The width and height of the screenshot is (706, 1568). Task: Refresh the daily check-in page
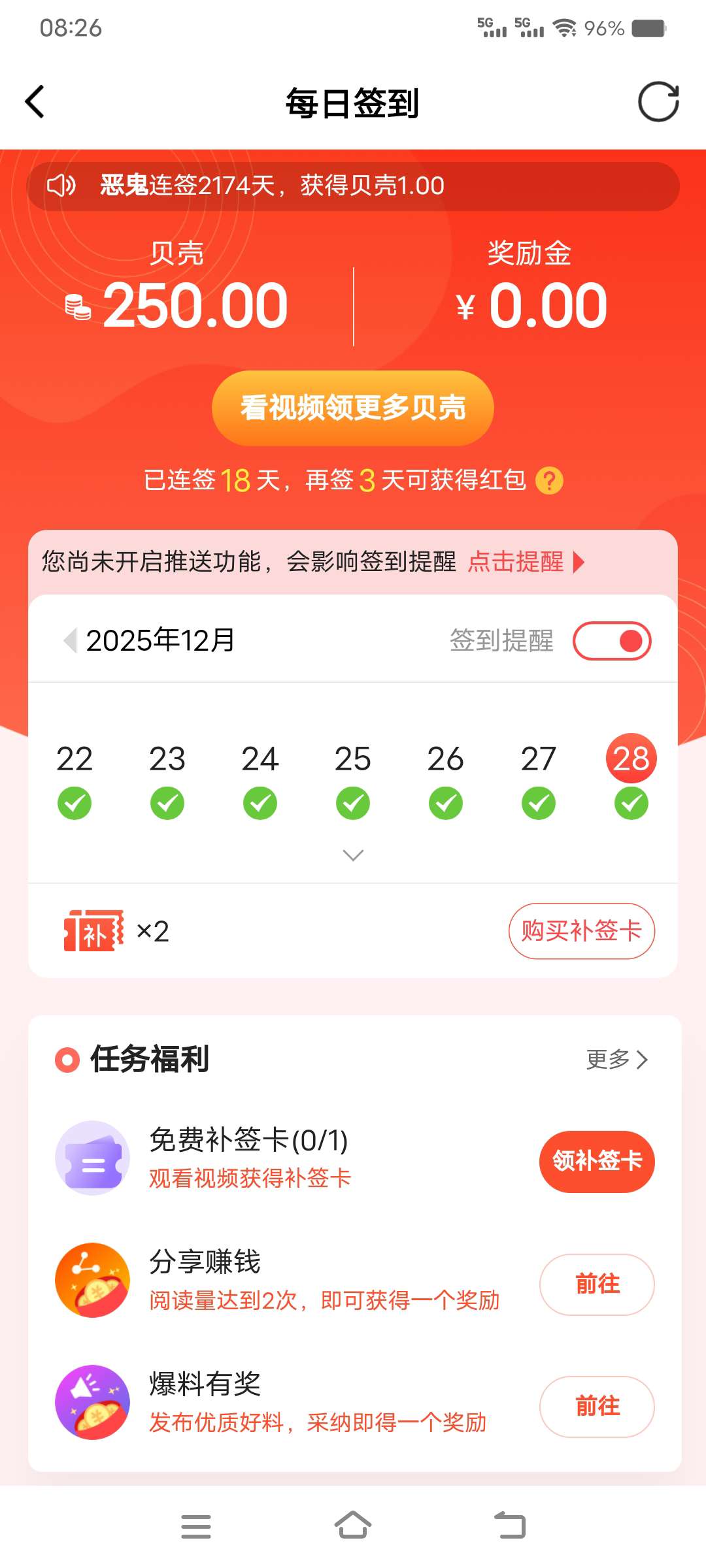(x=658, y=102)
